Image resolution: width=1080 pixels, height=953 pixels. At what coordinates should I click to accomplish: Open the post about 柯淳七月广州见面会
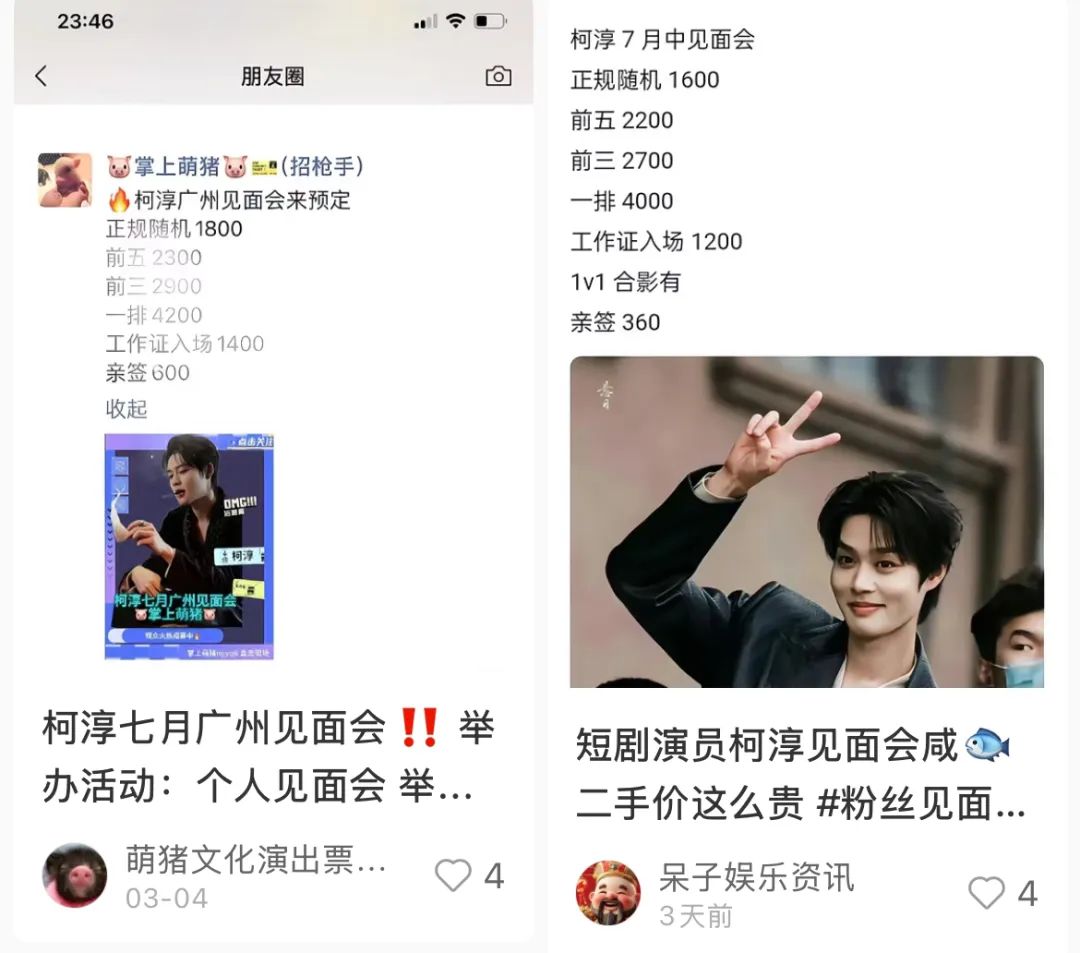[268, 757]
